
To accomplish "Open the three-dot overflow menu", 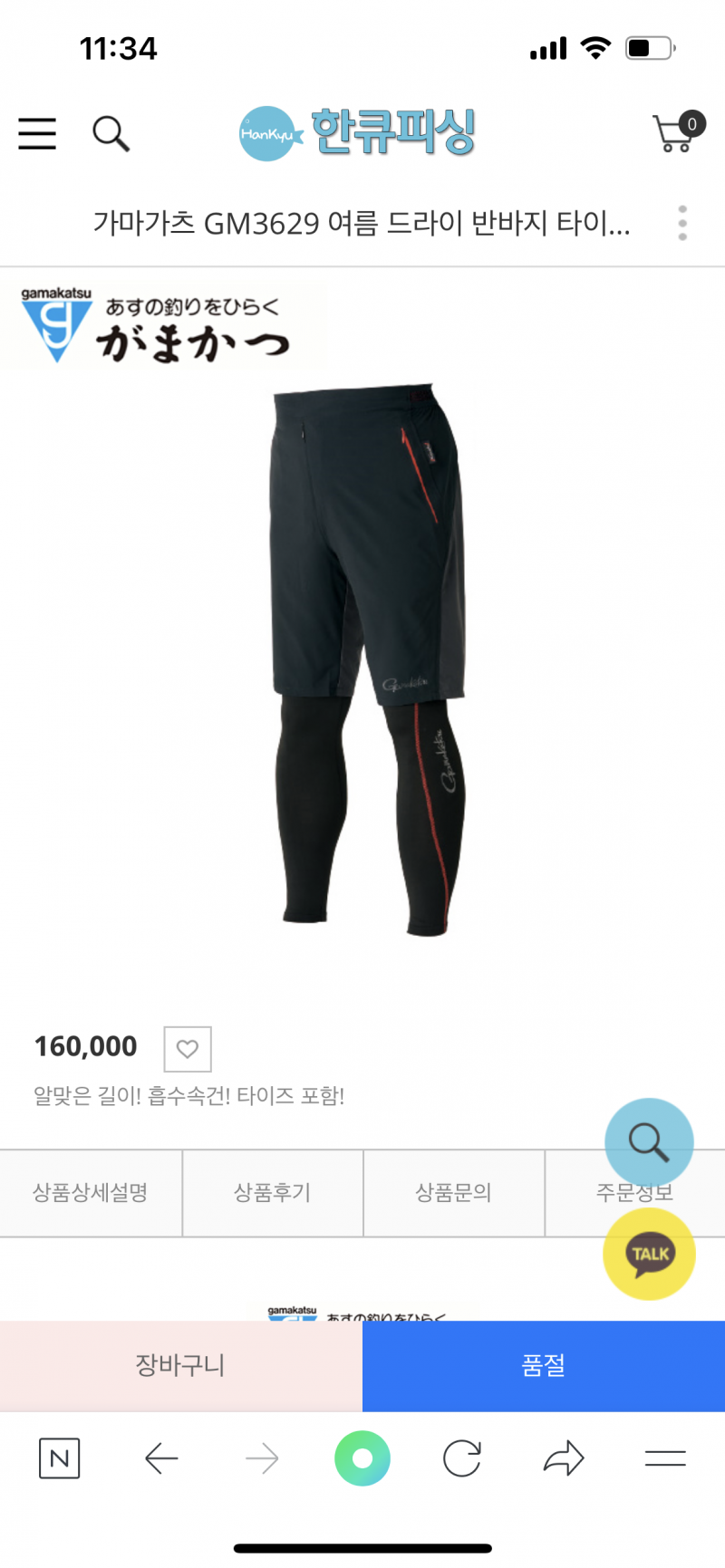I will (682, 223).
